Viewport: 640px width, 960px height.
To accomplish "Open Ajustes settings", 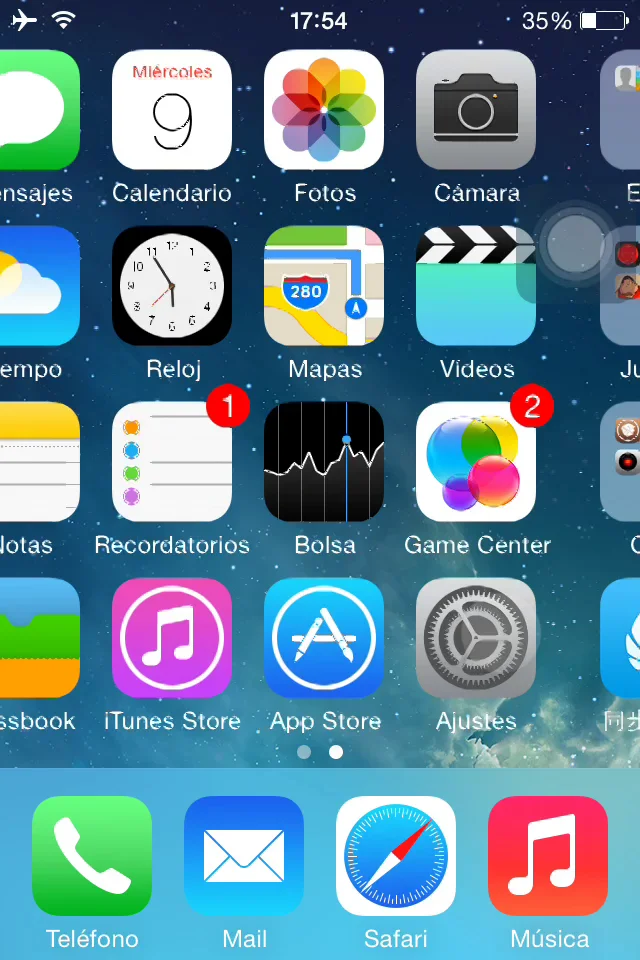I will click(x=476, y=638).
